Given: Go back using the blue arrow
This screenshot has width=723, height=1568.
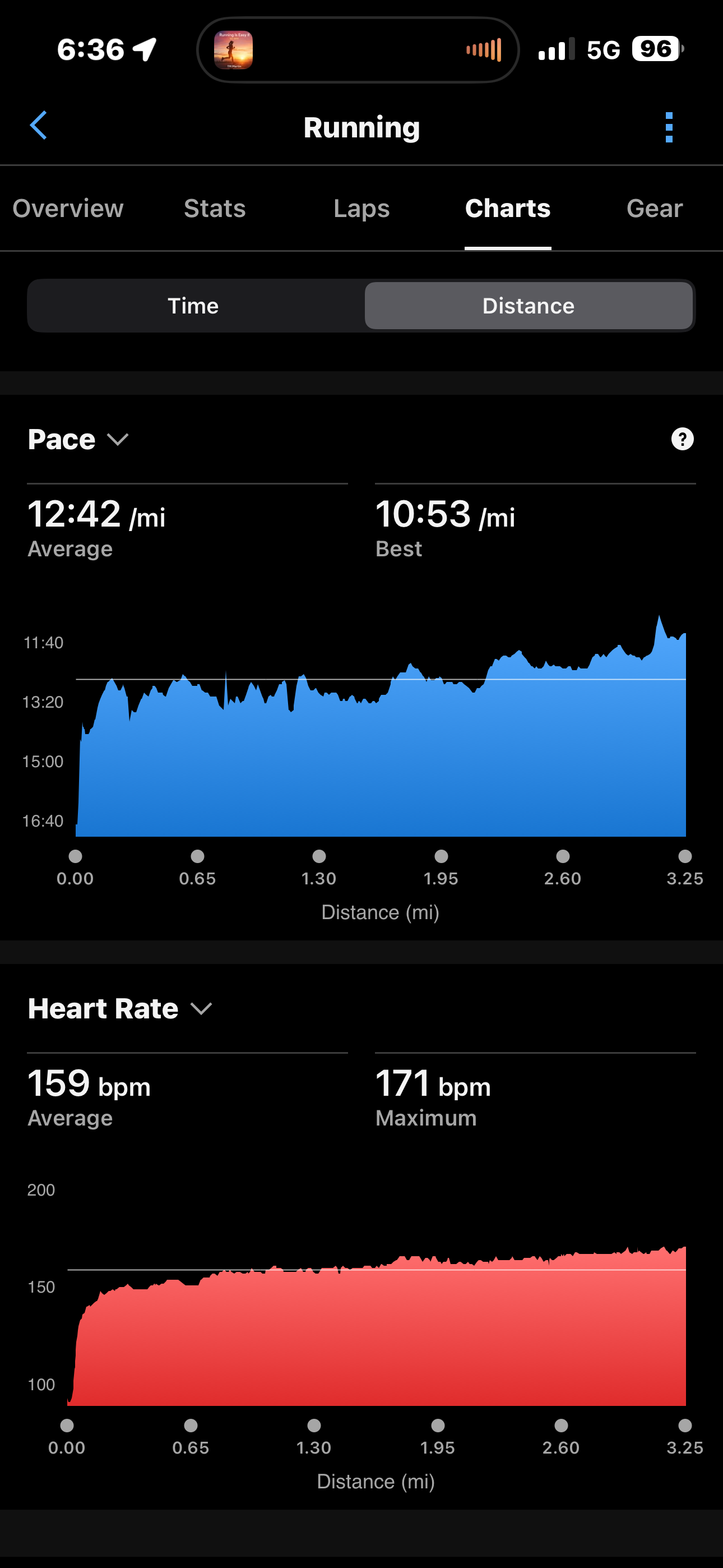Looking at the screenshot, I should coord(38,126).
